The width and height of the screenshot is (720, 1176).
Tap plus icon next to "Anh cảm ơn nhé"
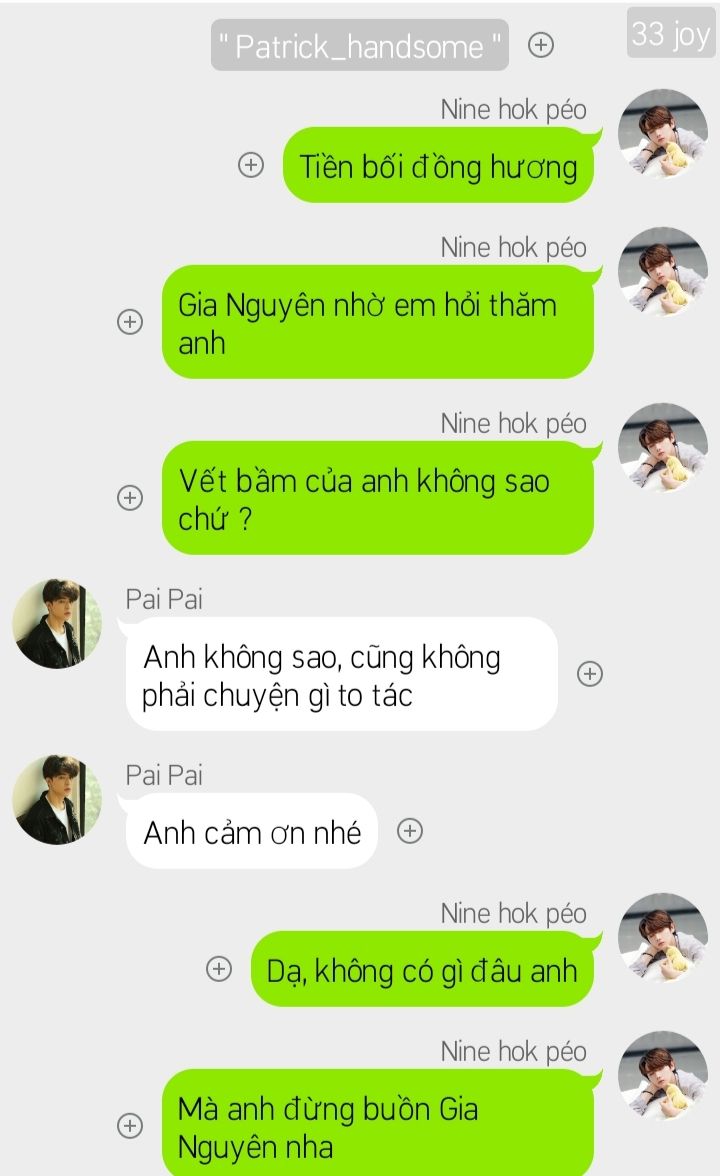click(x=410, y=831)
